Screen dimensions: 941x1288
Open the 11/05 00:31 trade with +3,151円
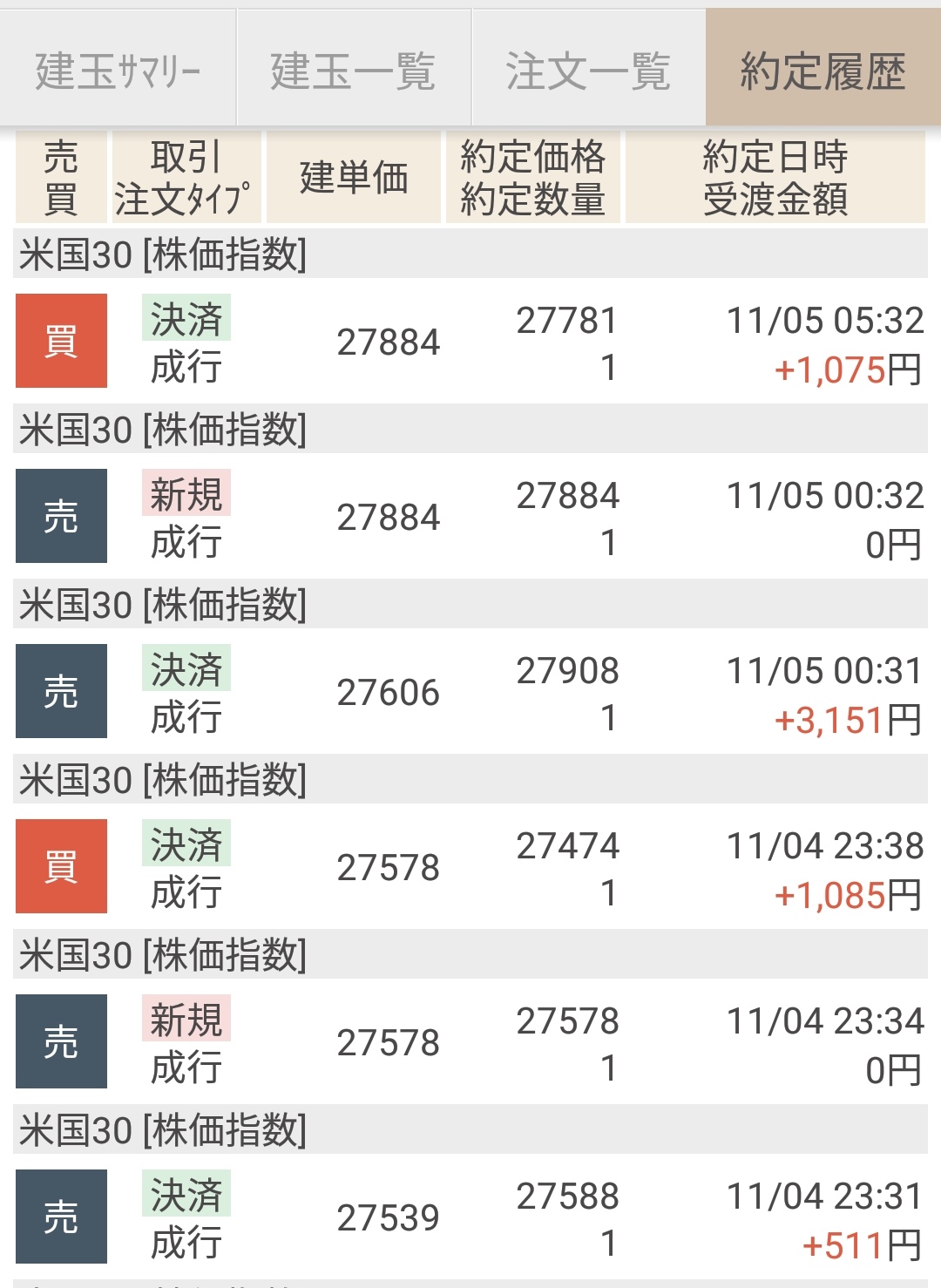pos(470,692)
